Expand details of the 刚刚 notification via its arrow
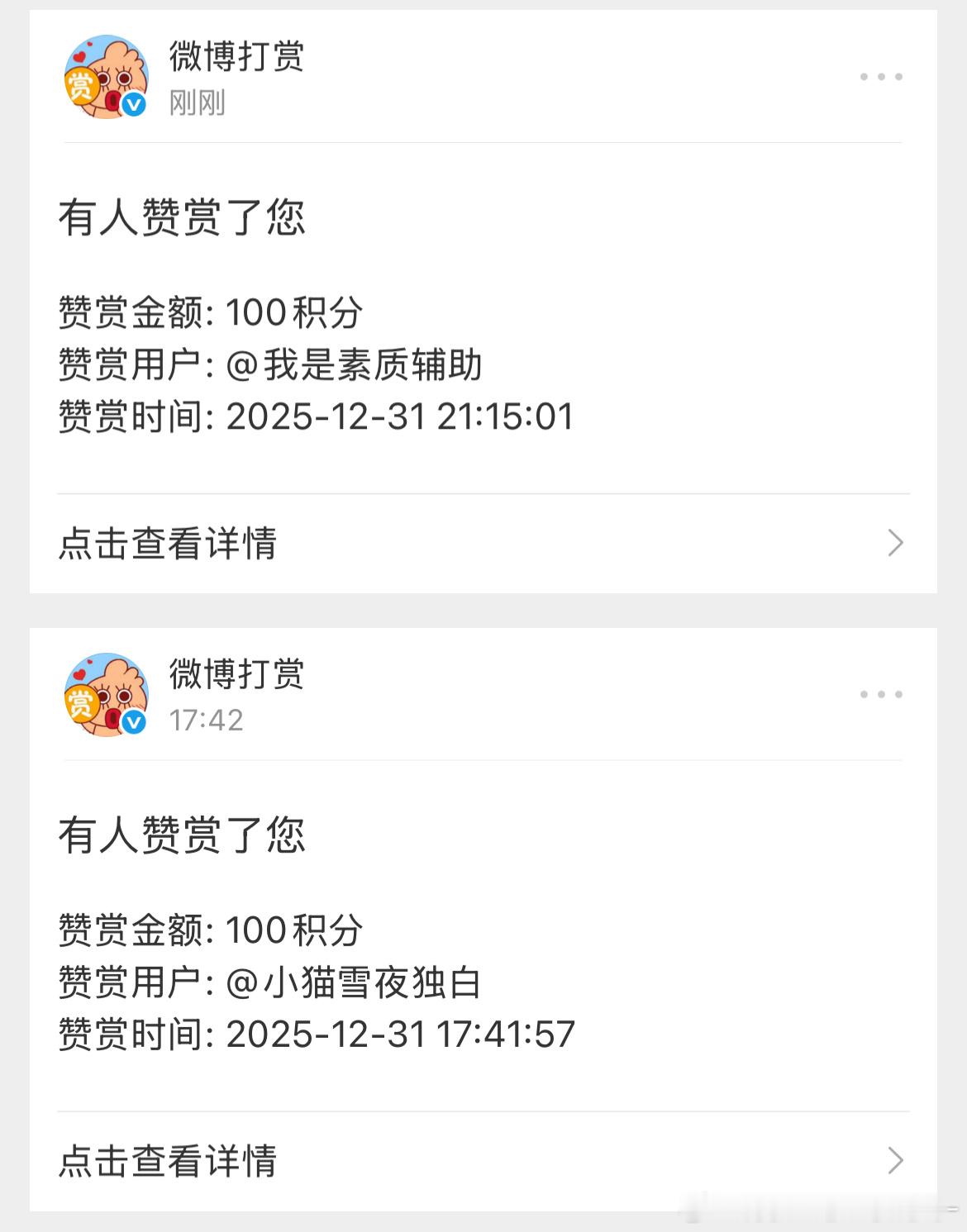Screen dimensions: 967x1232 coord(896,543)
